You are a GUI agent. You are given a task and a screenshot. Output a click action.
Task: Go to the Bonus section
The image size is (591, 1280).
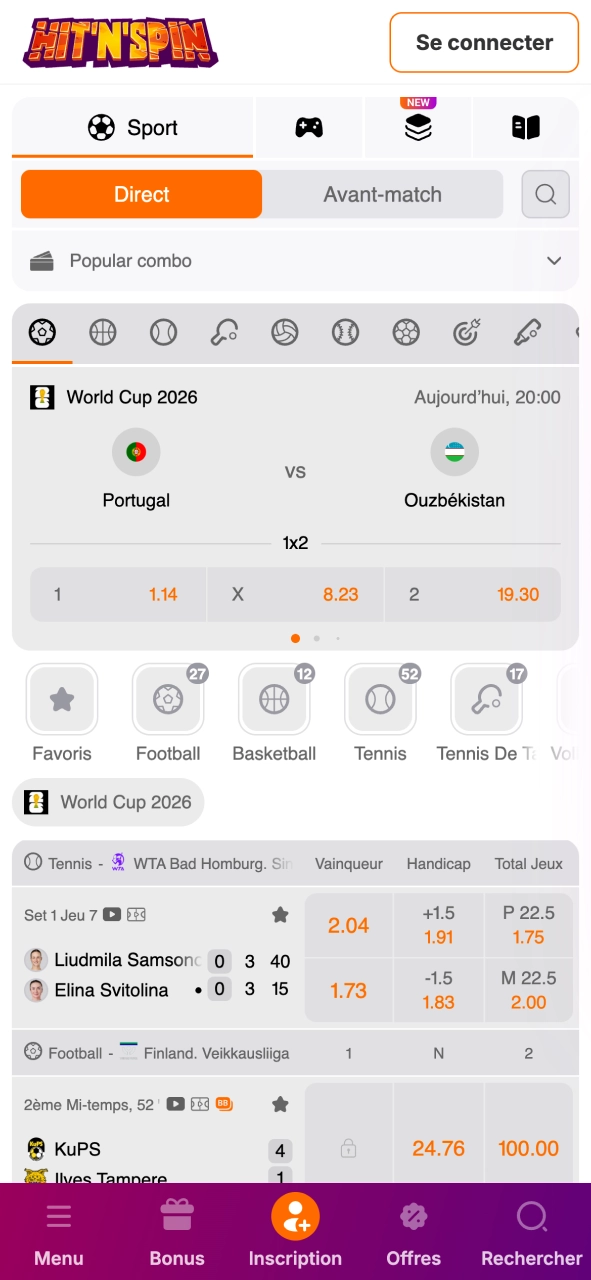point(177,1234)
